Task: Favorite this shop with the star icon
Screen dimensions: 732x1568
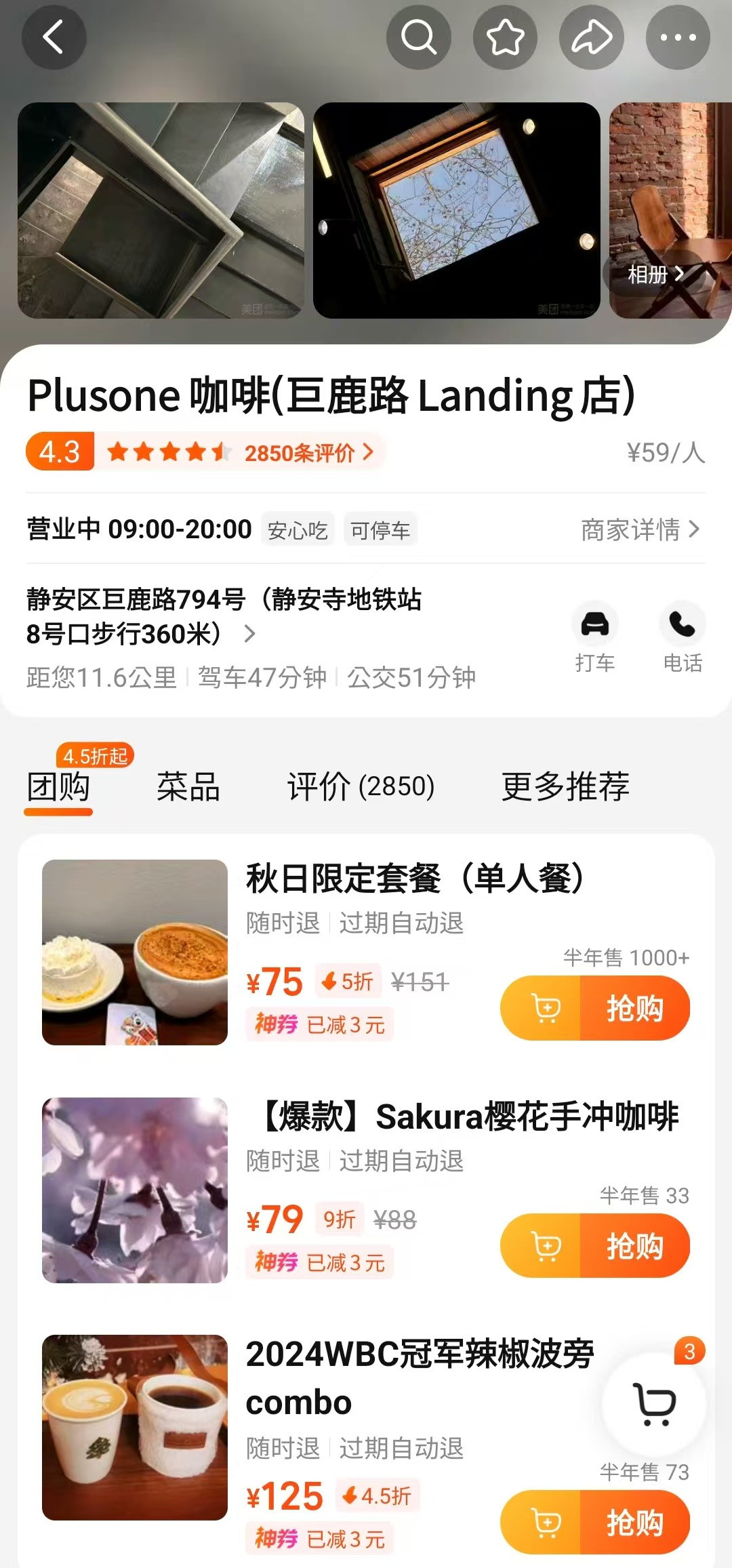Action: pyautogui.click(x=505, y=37)
